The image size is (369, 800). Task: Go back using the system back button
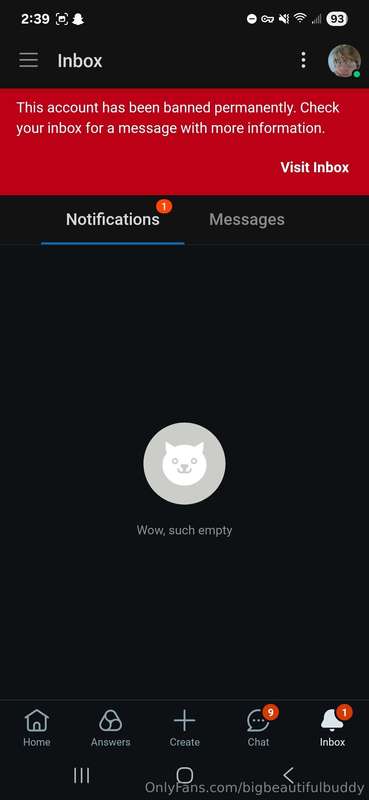pyautogui.click(x=288, y=776)
